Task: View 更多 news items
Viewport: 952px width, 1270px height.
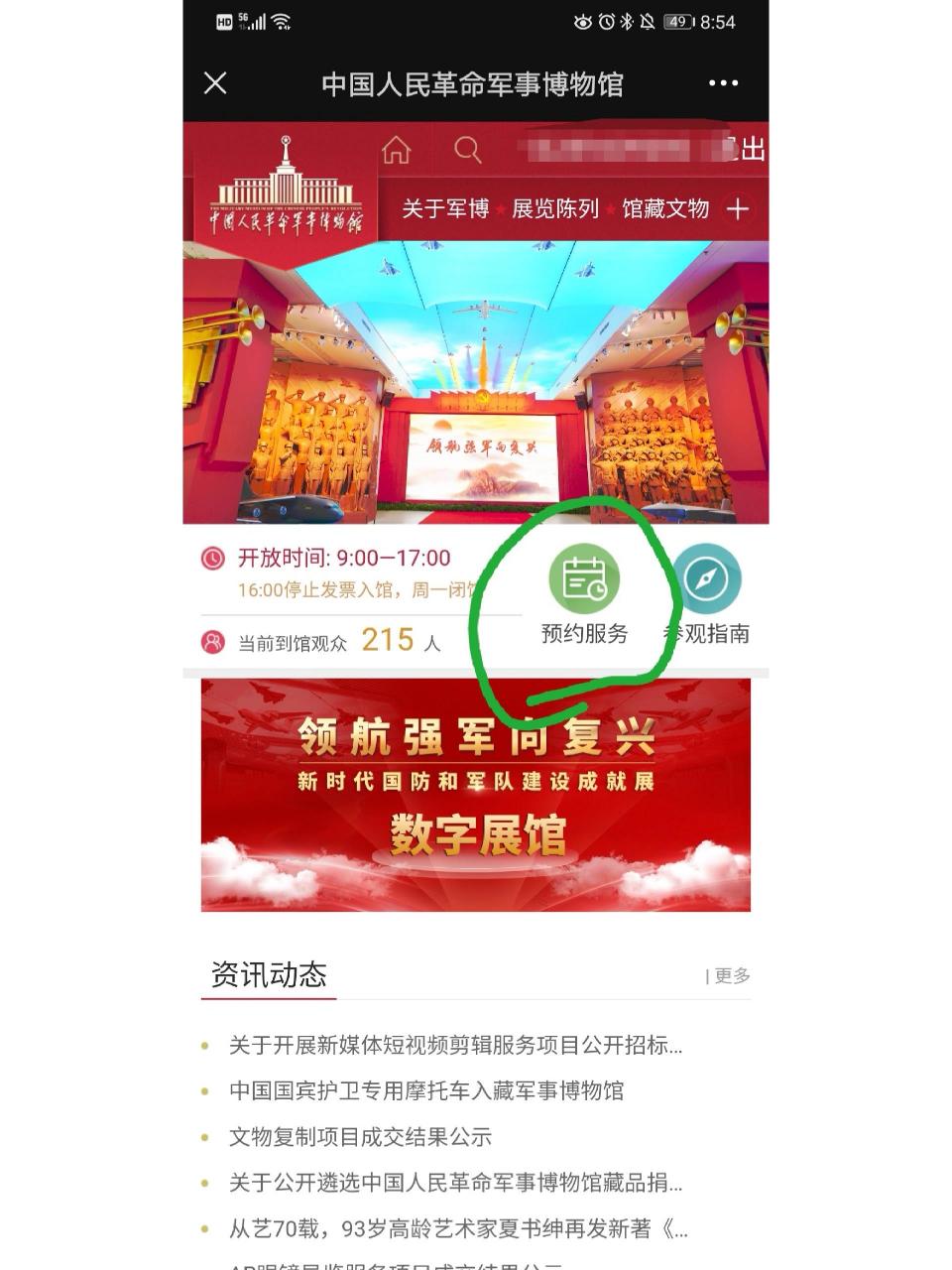Action: [x=730, y=976]
